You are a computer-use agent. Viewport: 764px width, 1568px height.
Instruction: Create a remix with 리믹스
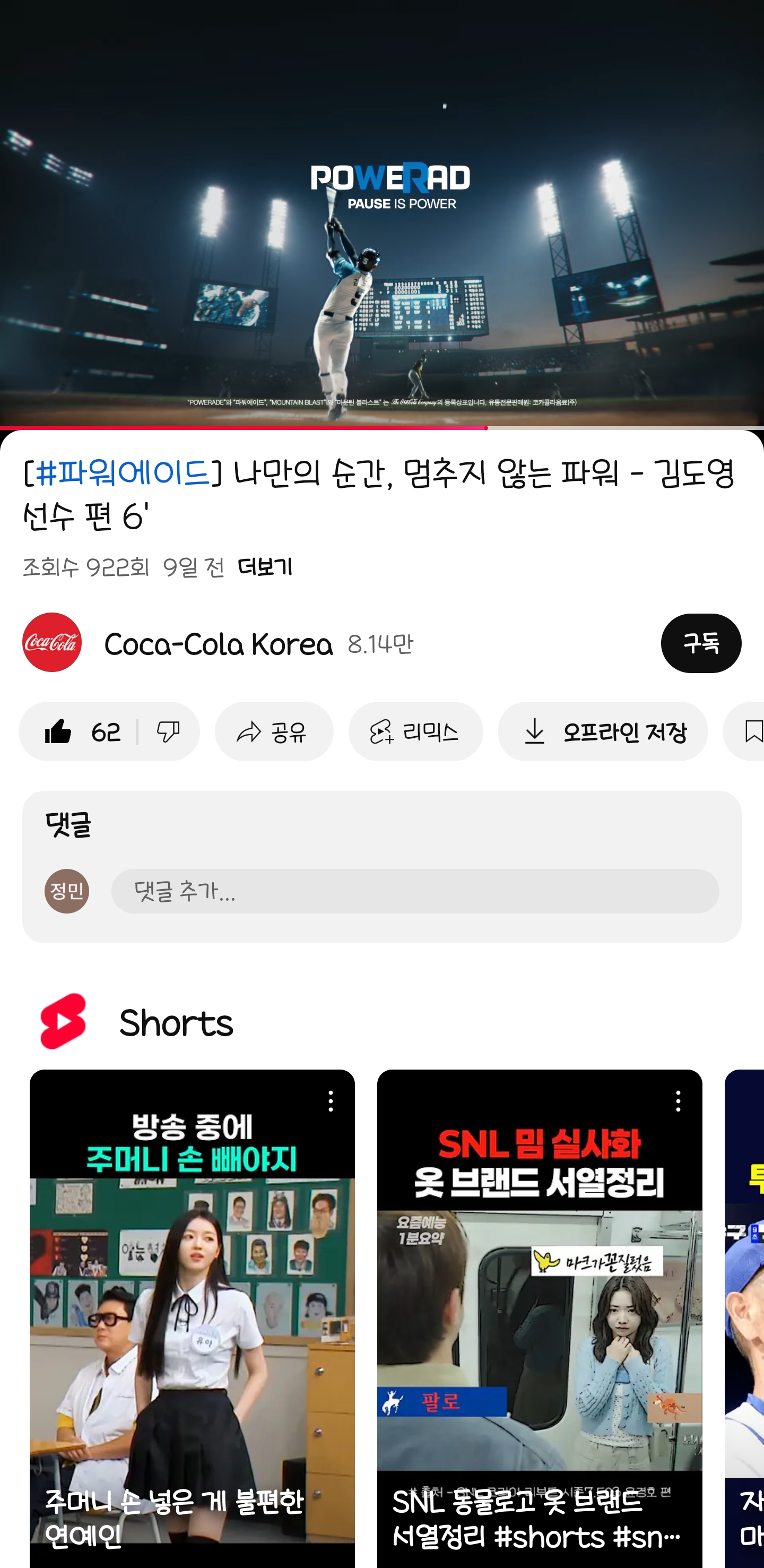415,731
